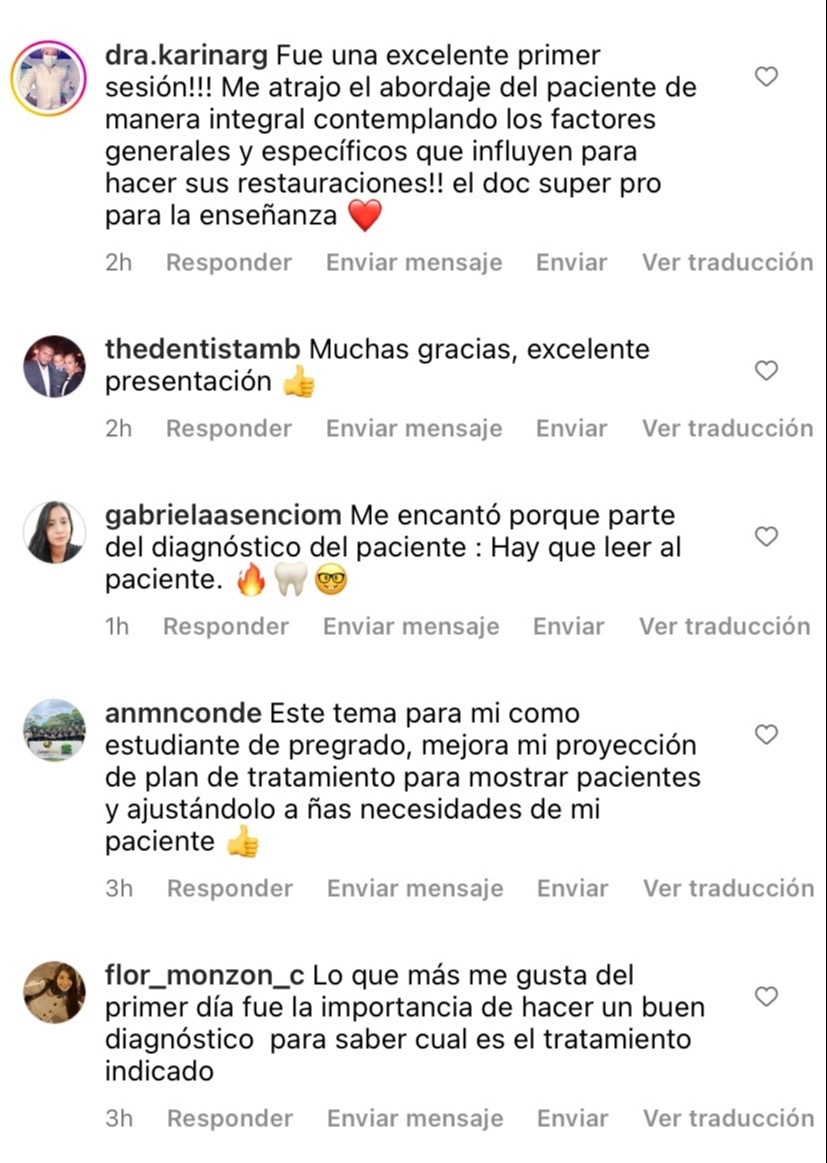Open flor_monzon_c's profile avatar
Viewport: 827px width, 1163px height.
54,992
